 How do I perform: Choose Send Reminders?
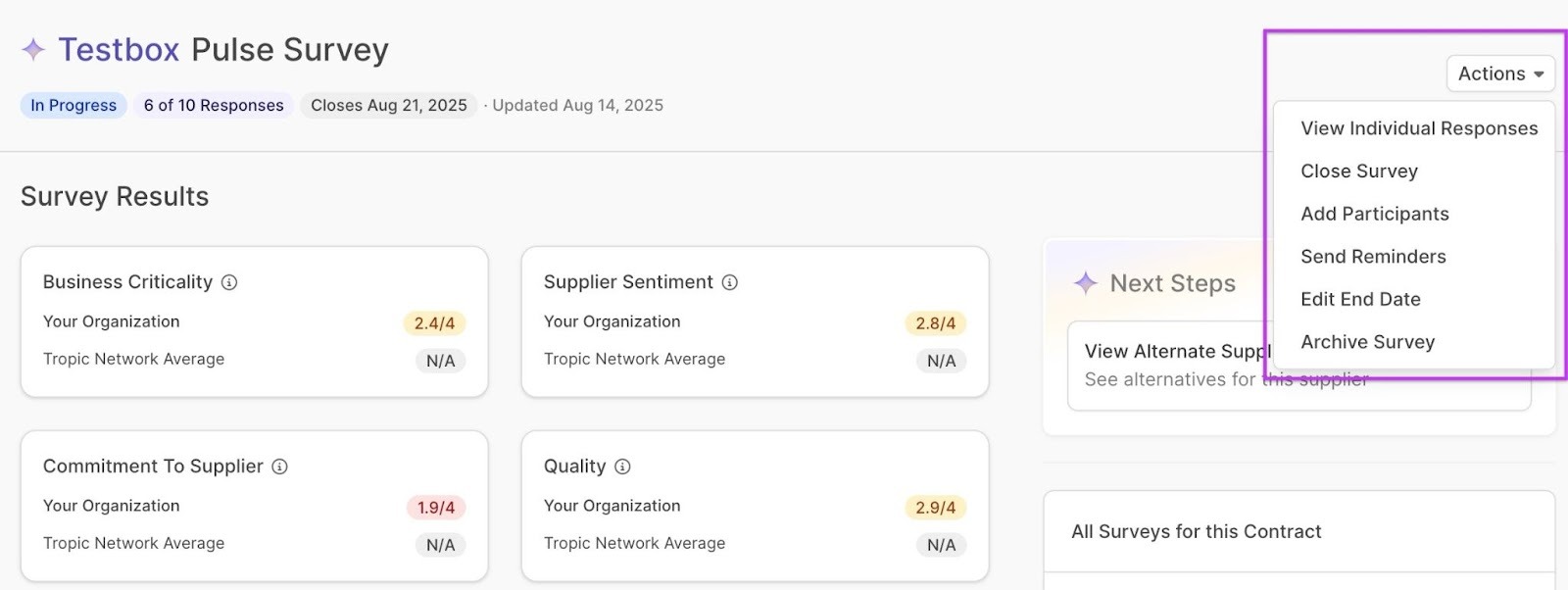click(x=1372, y=257)
